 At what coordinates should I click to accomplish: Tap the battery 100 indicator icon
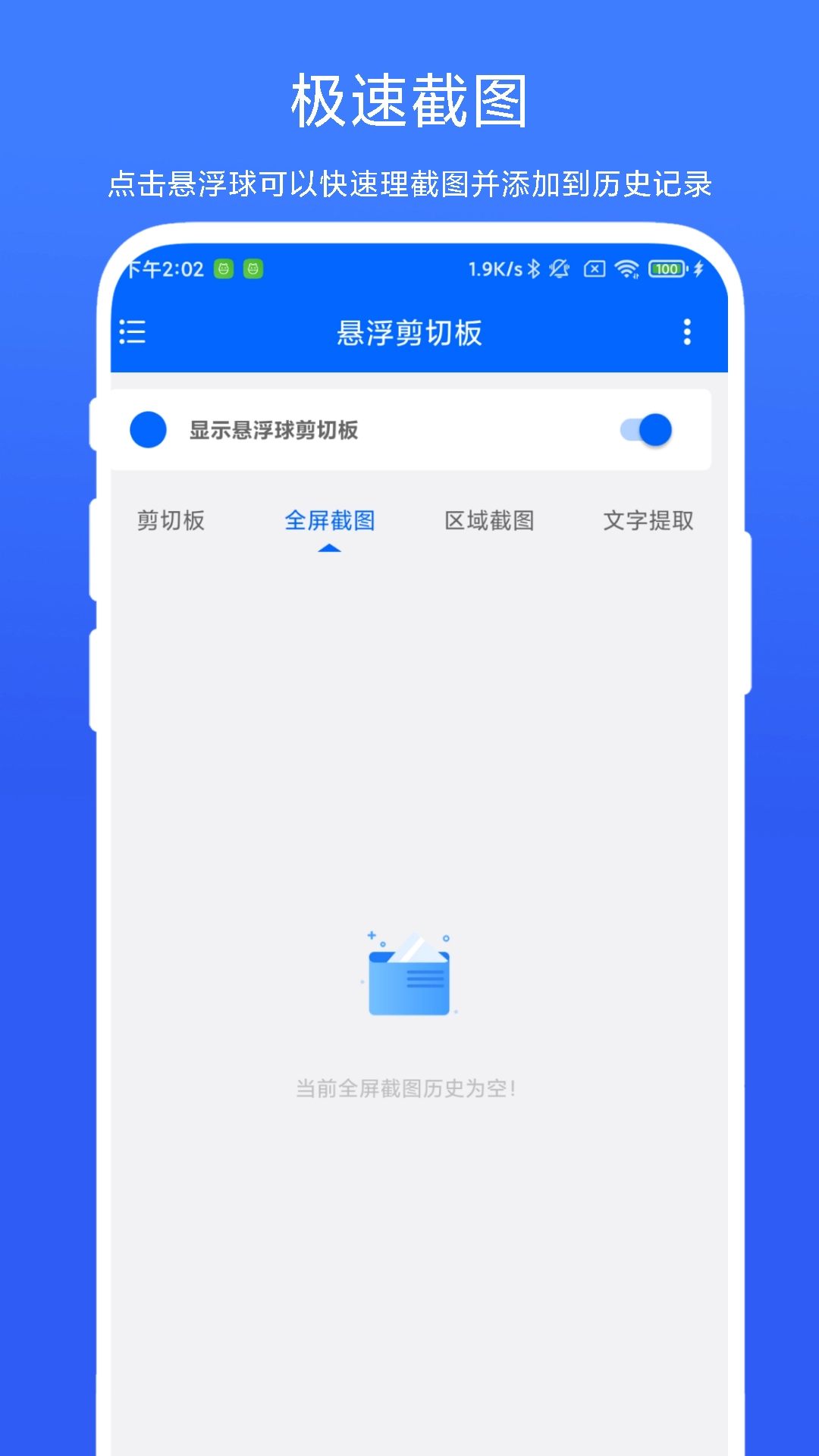[665, 268]
